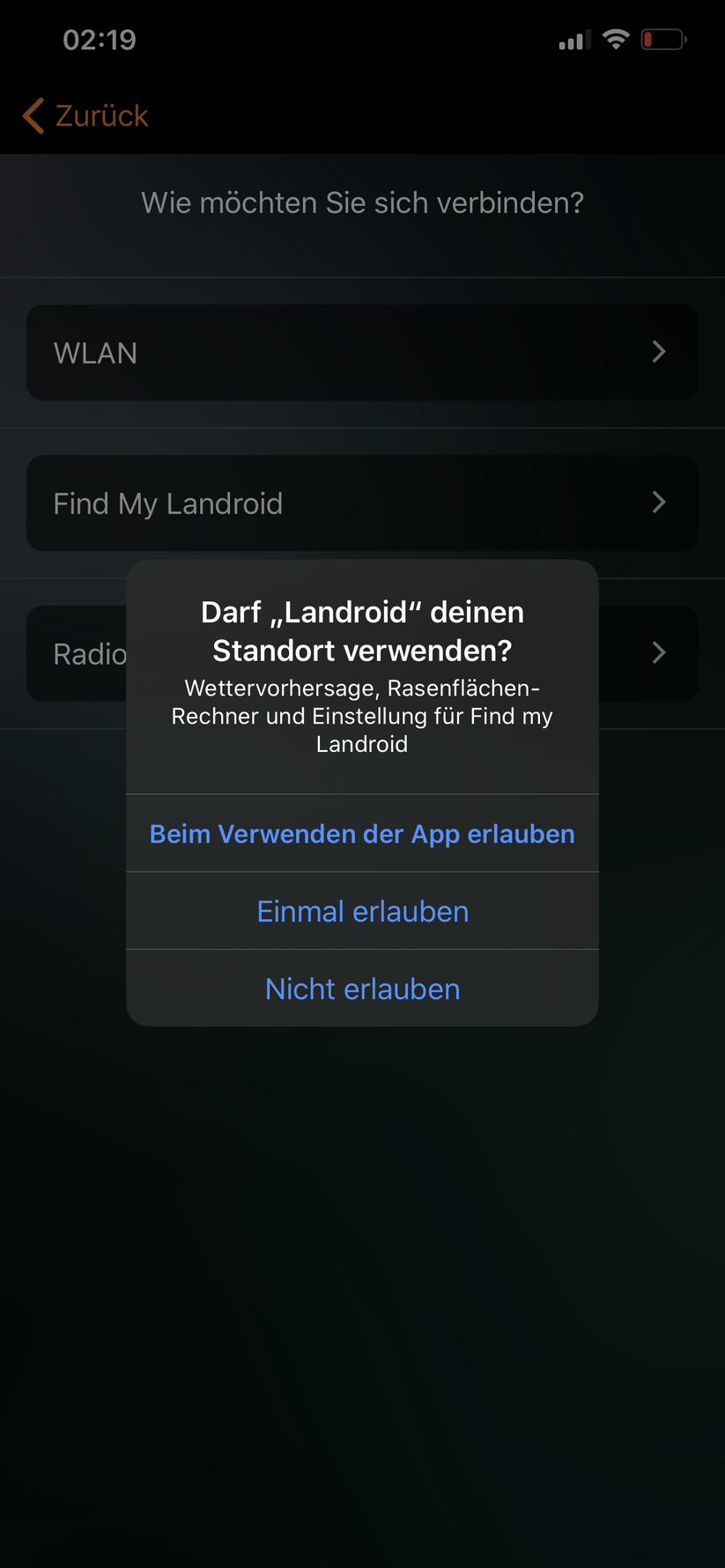Tap the chevron next to Find My Landroid

[x=658, y=502]
